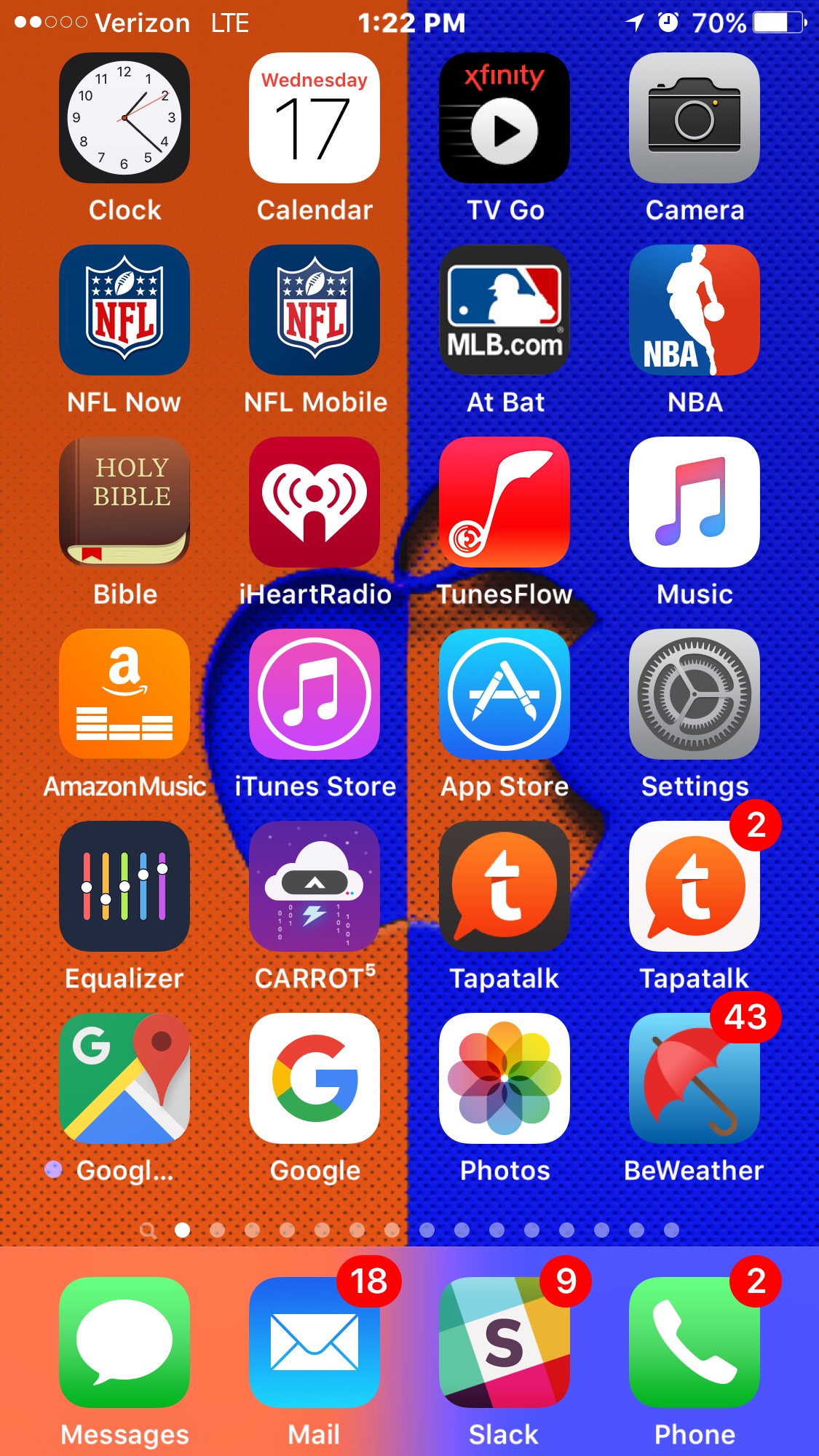This screenshot has width=819, height=1456.
Task: Launch the Equalizer app
Action: 124,886
